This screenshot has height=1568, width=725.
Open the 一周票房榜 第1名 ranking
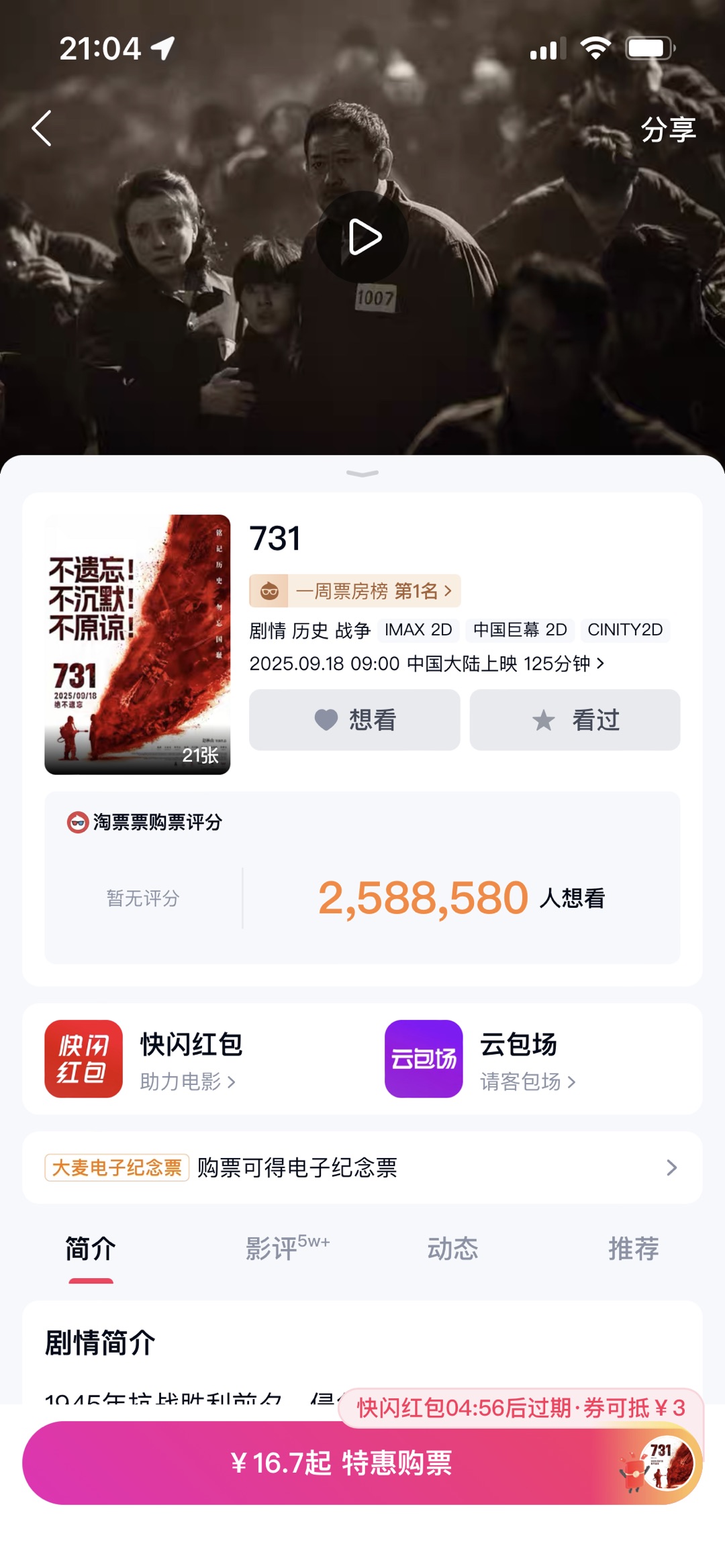(354, 591)
